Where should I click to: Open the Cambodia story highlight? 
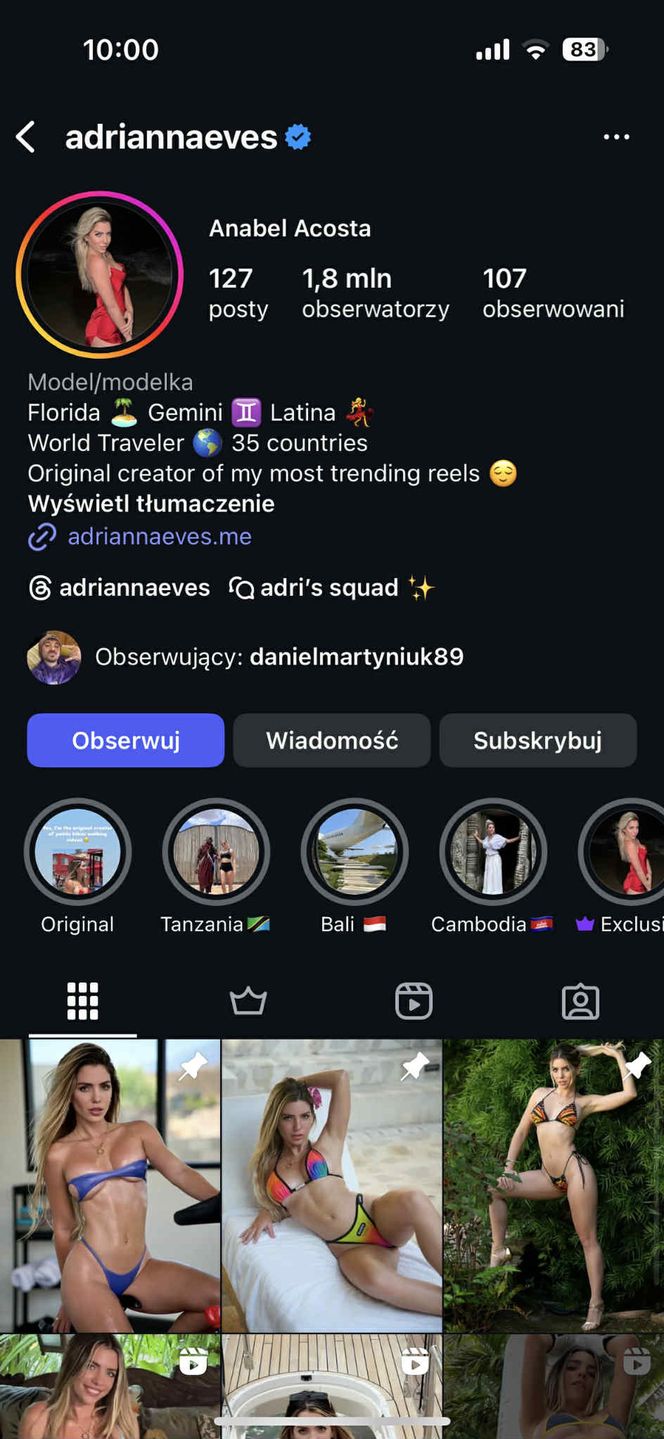pos(492,852)
